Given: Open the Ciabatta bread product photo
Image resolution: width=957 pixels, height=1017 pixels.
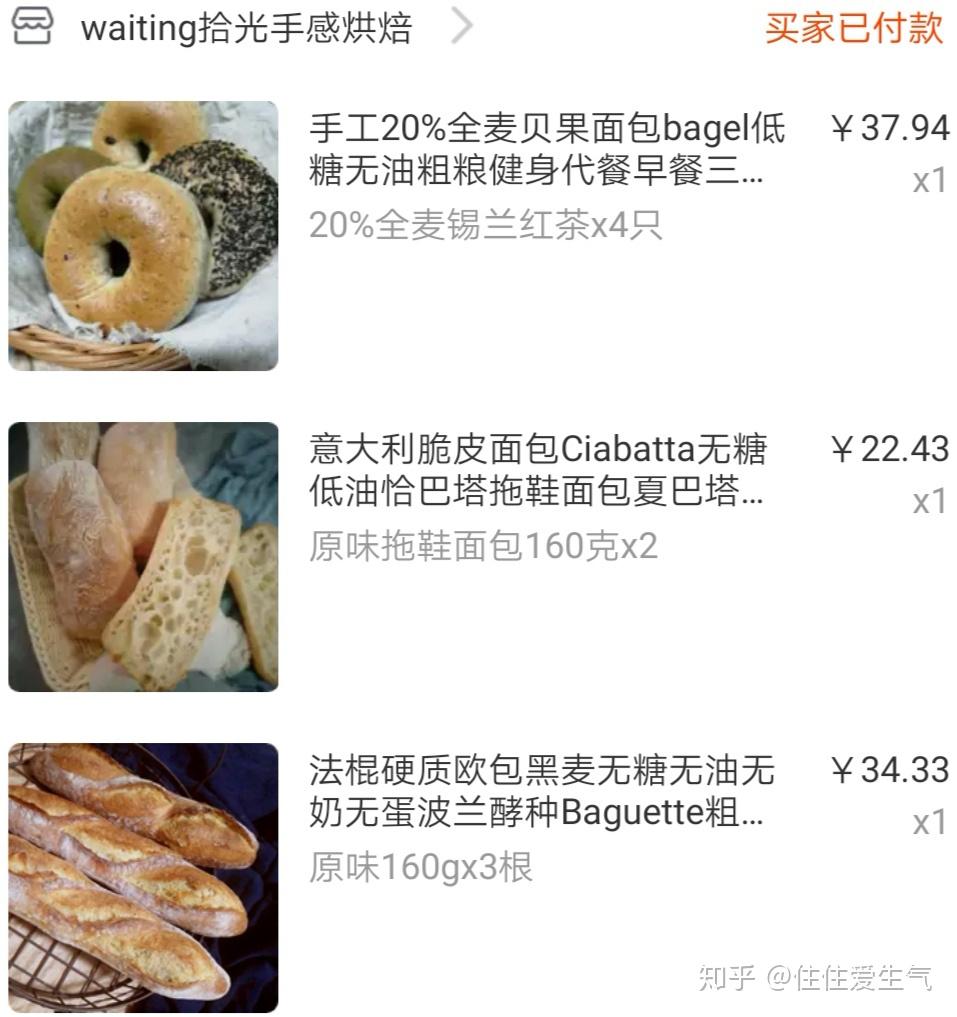Looking at the screenshot, I should coord(143,558).
